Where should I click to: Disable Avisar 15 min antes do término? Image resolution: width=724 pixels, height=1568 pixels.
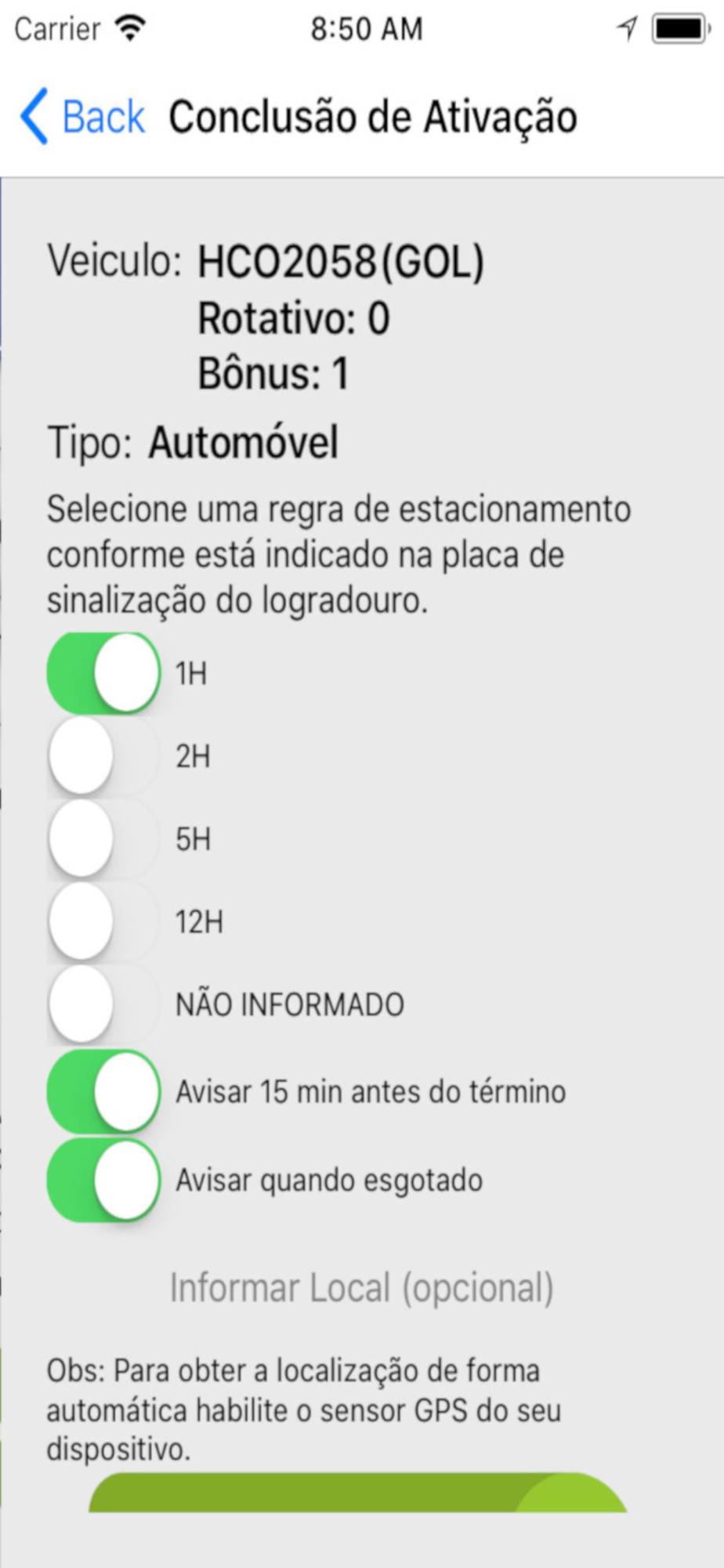click(x=103, y=1091)
